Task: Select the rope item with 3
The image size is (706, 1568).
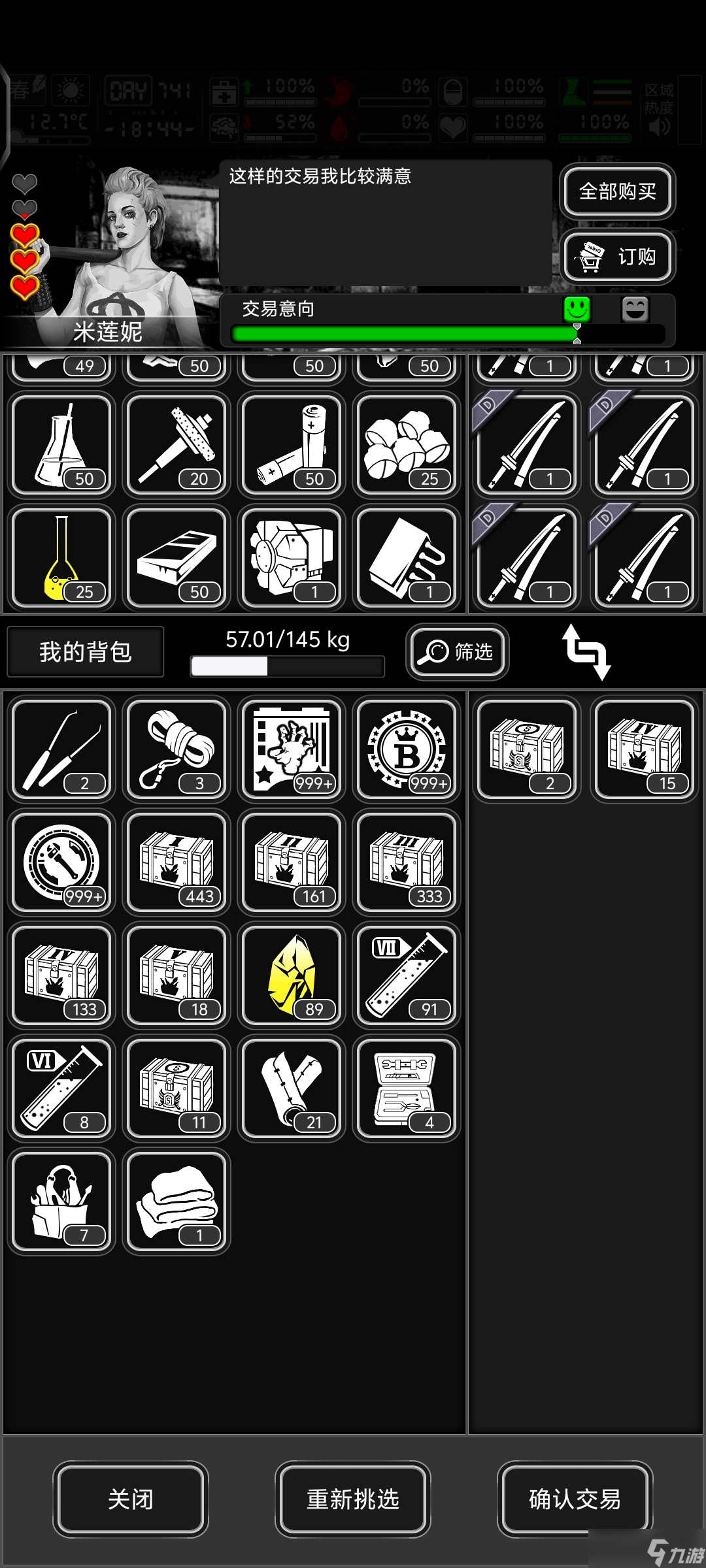Action: pyautogui.click(x=176, y=749)
